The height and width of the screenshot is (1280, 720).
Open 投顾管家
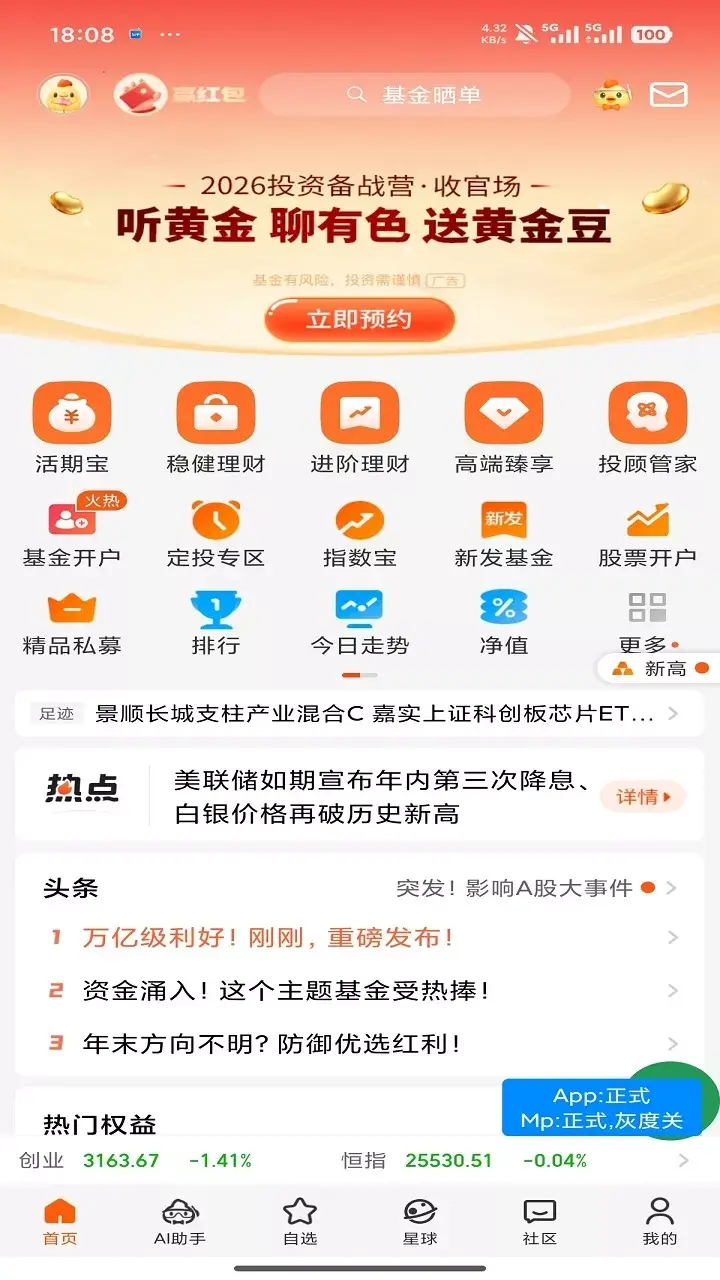pos(647,427)
